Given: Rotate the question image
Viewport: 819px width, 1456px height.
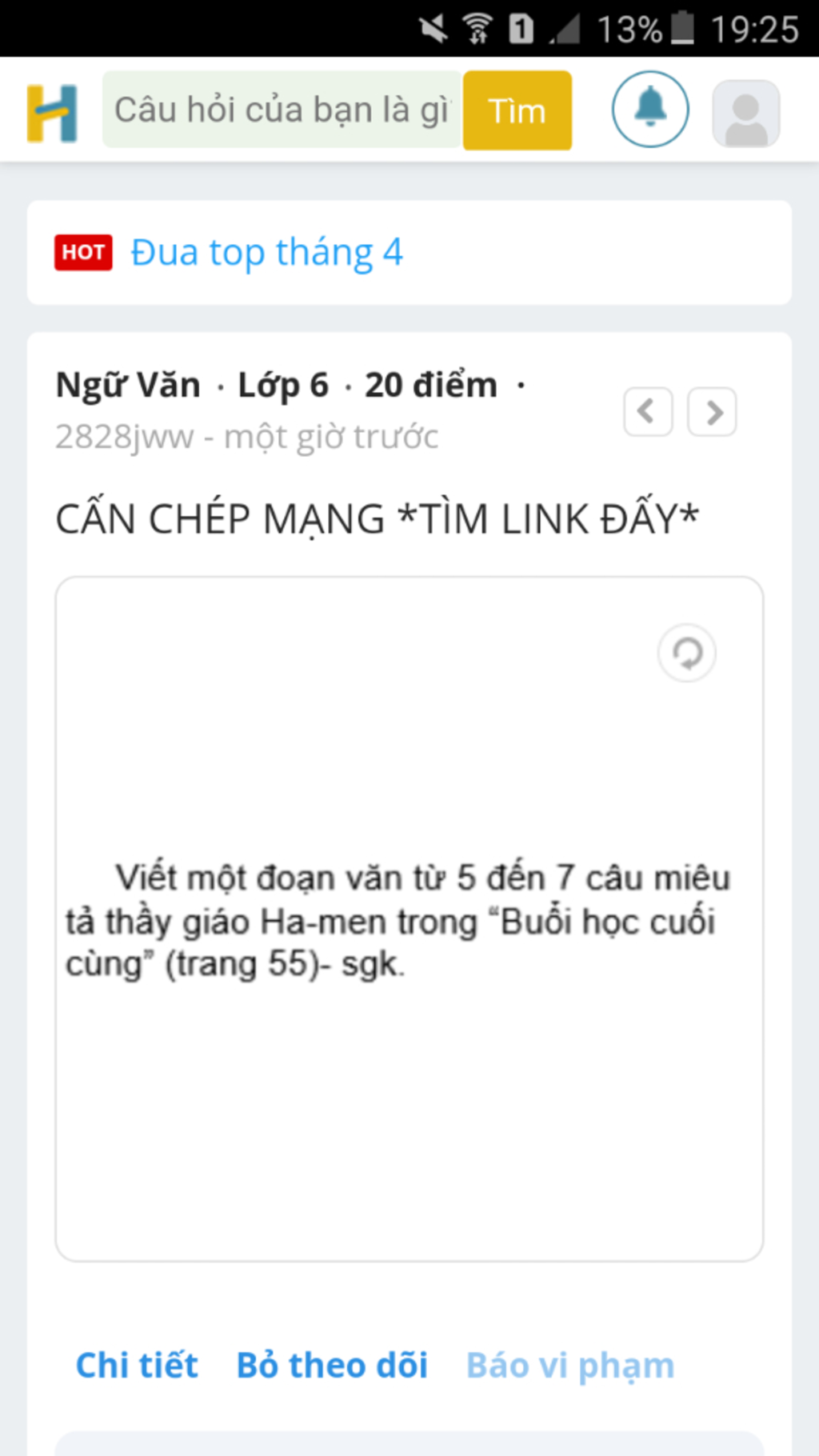Looking at the screenshot, I should point(686,653).
